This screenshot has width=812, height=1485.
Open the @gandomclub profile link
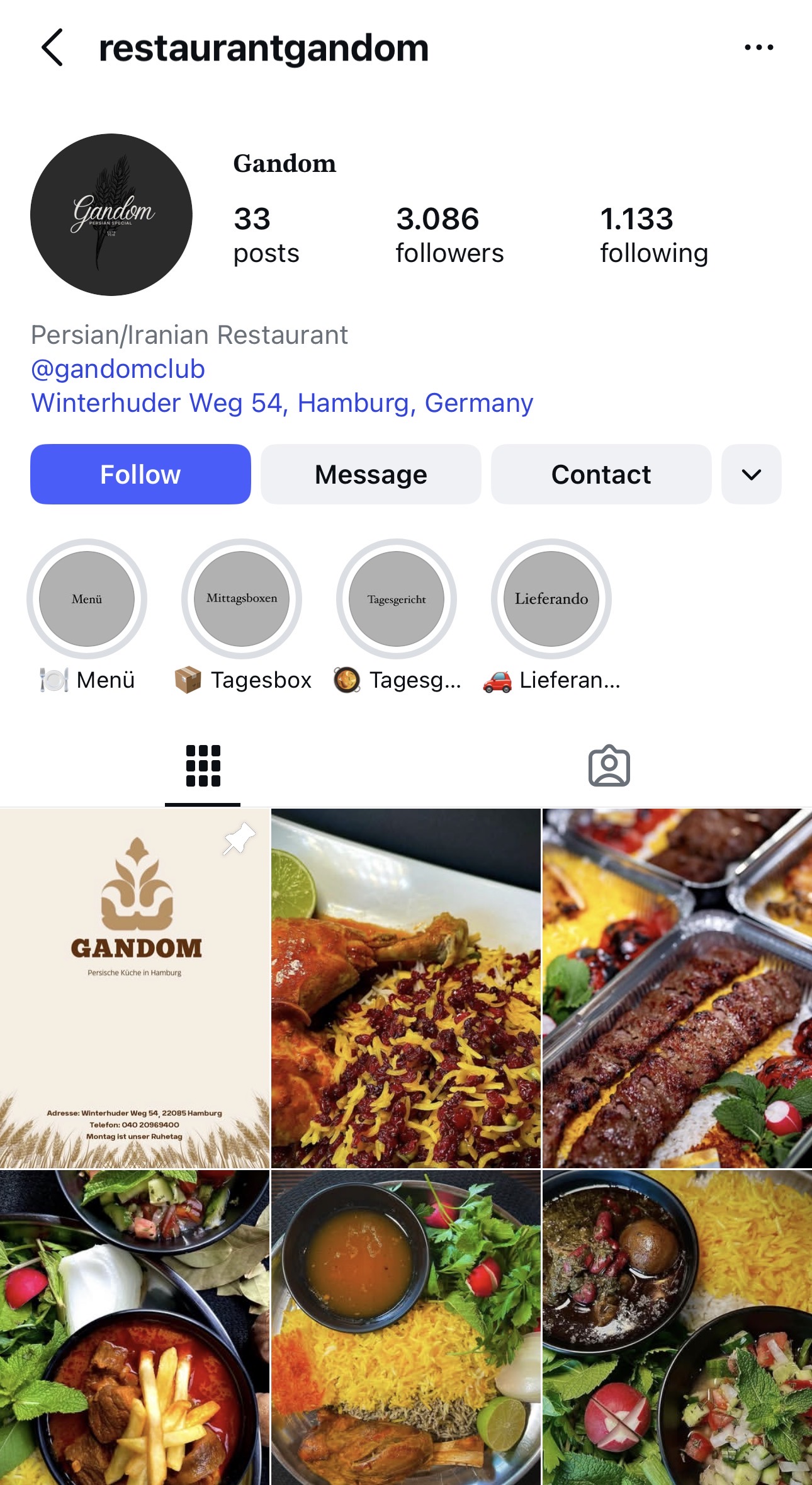[x=118, y=369]
